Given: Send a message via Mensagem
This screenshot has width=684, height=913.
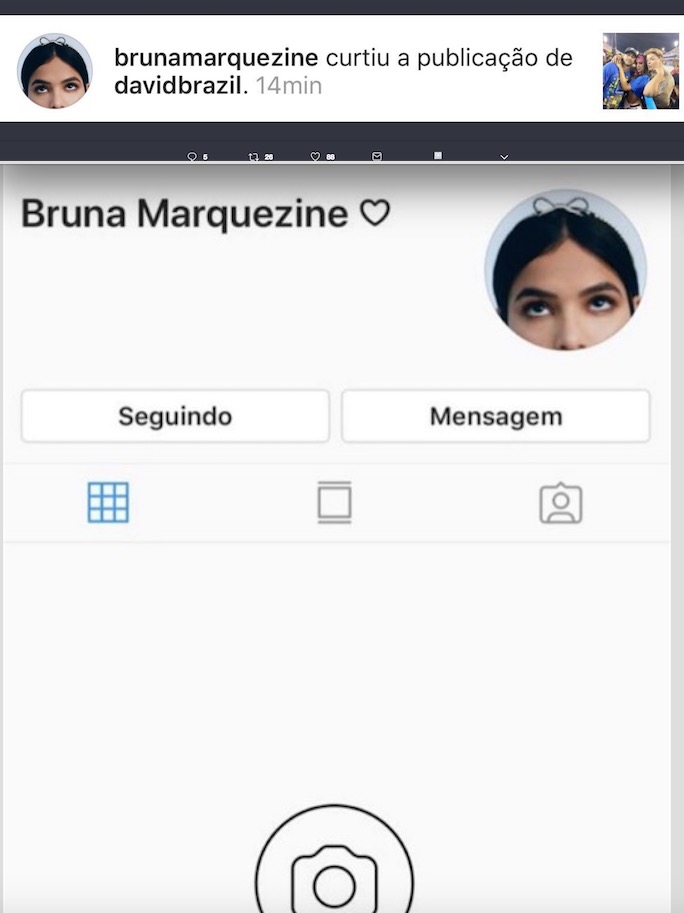Looking at the screenshot, I should click(495, 416).
